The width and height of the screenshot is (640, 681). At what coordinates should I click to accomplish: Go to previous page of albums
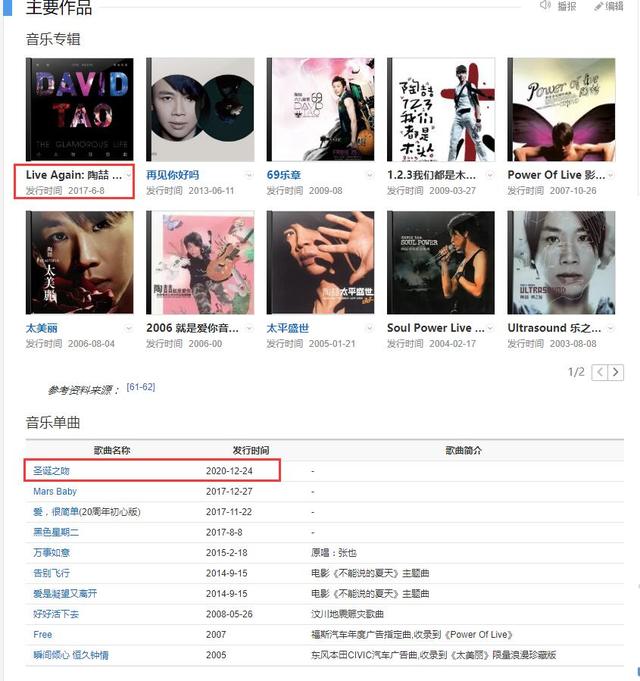[600, 372]
